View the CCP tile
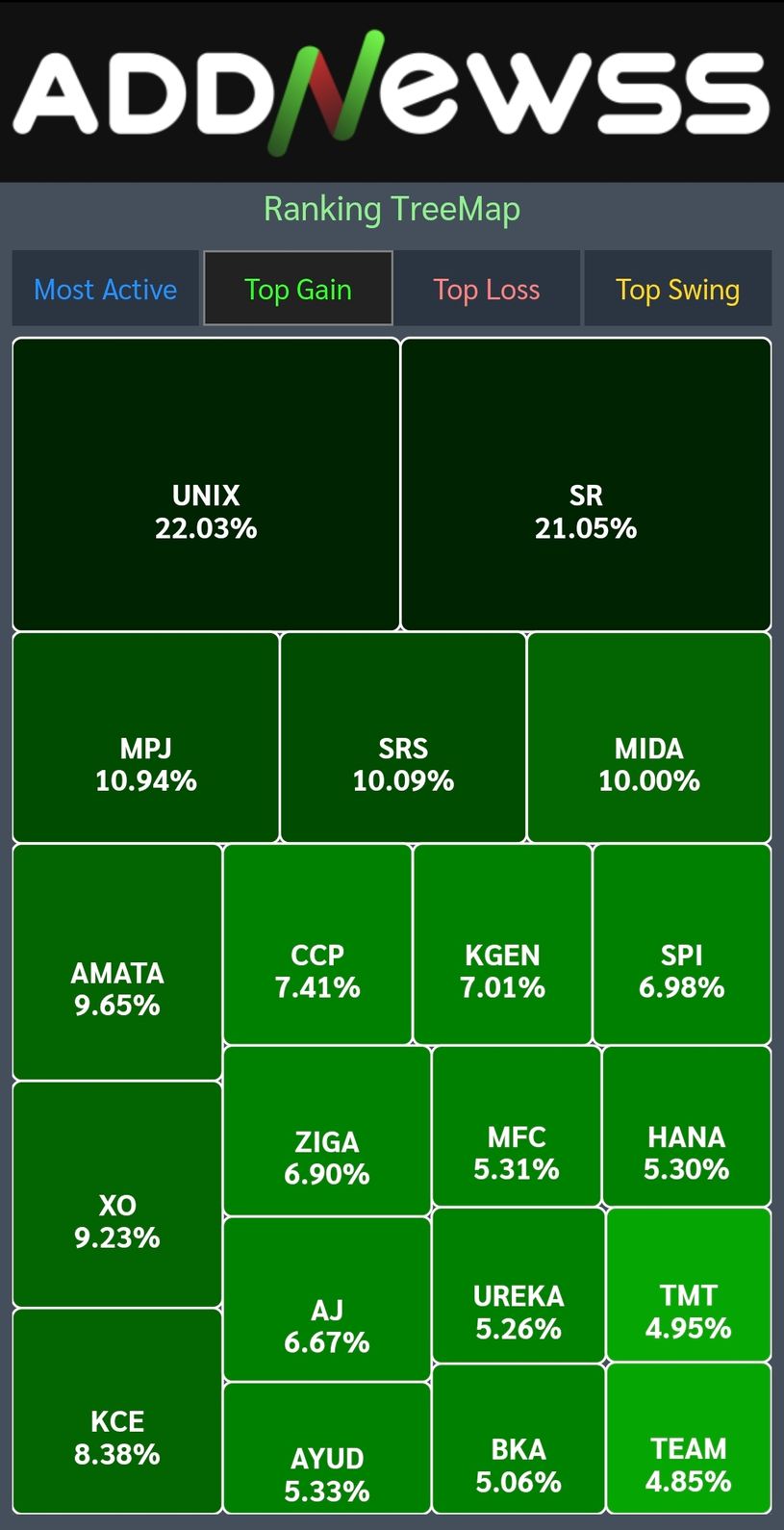Screen dimensions: 784x1530 [317, 944]
